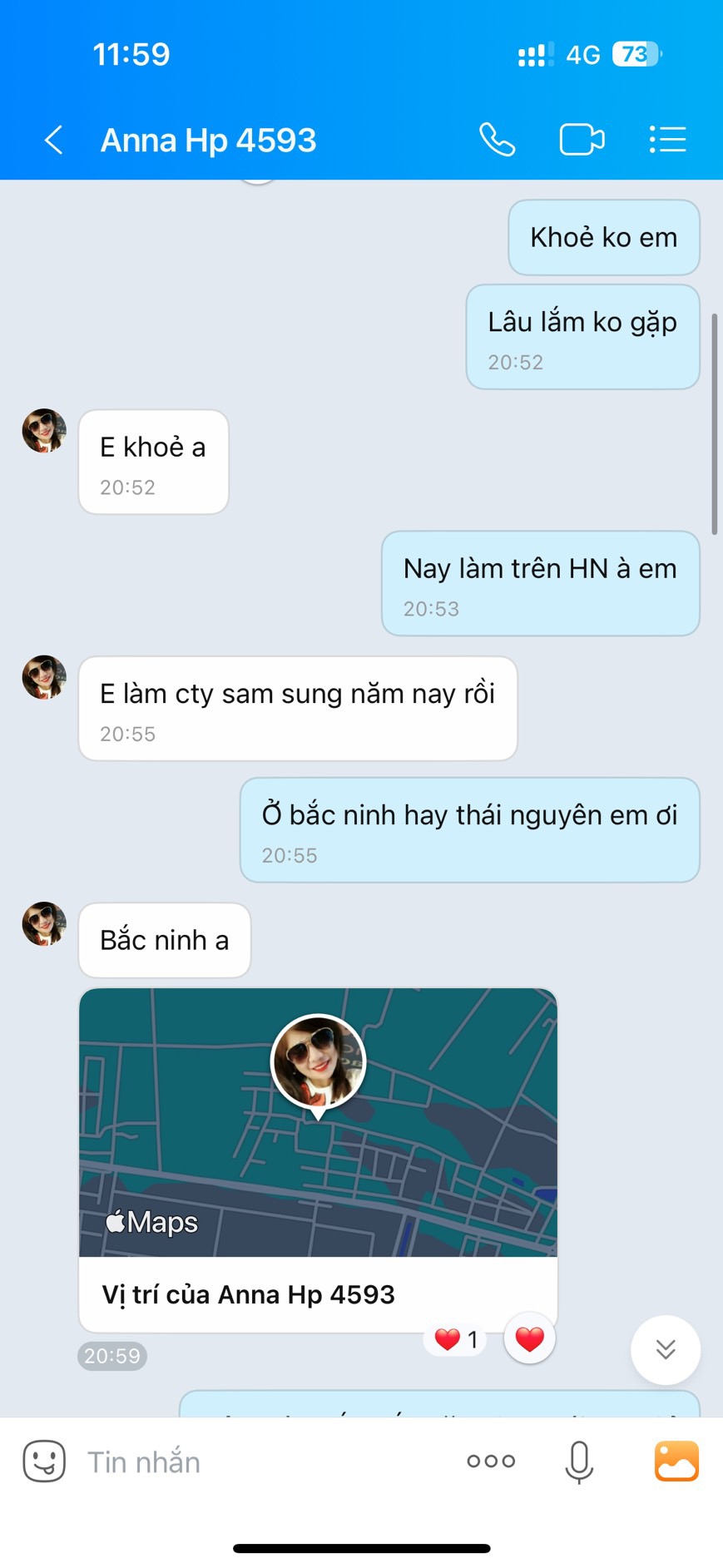
Task: Open more attachment options
Action: click(x=491, y=1462)
